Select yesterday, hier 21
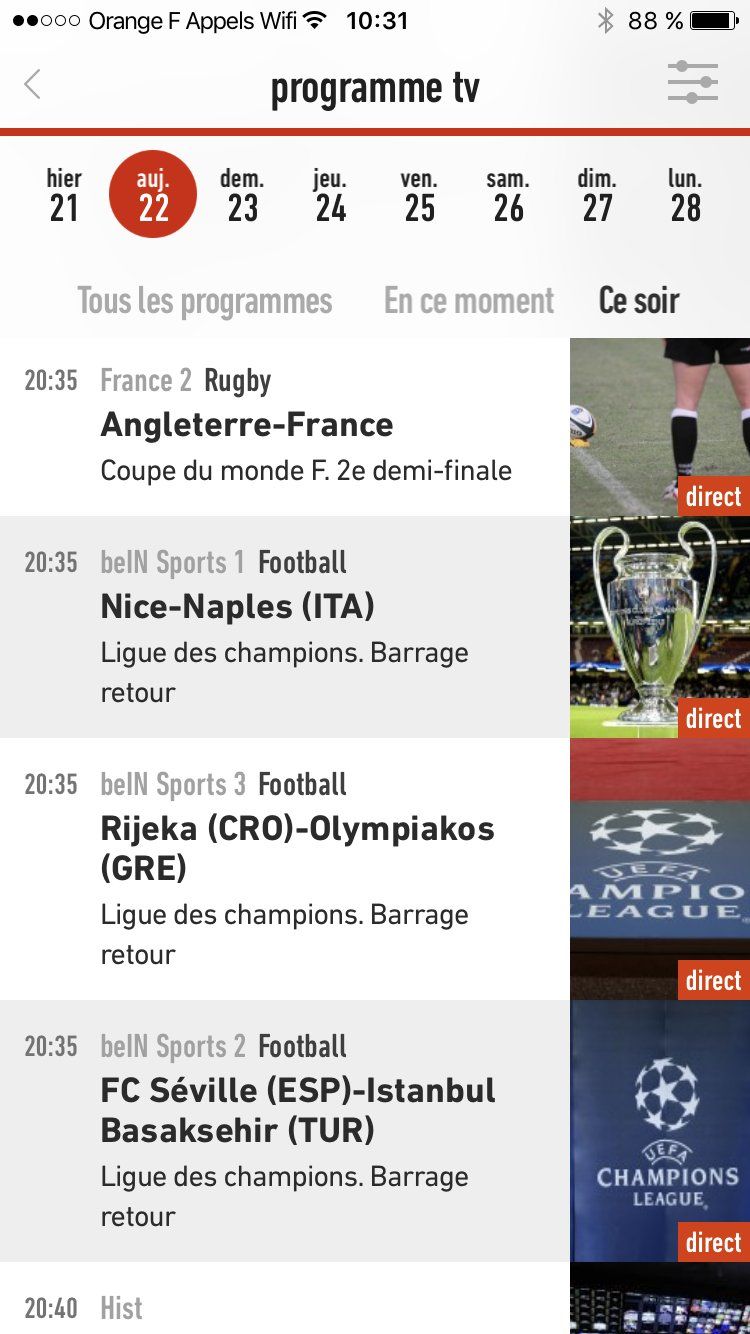Viewport: 750px width, 1334px height. 64,195
